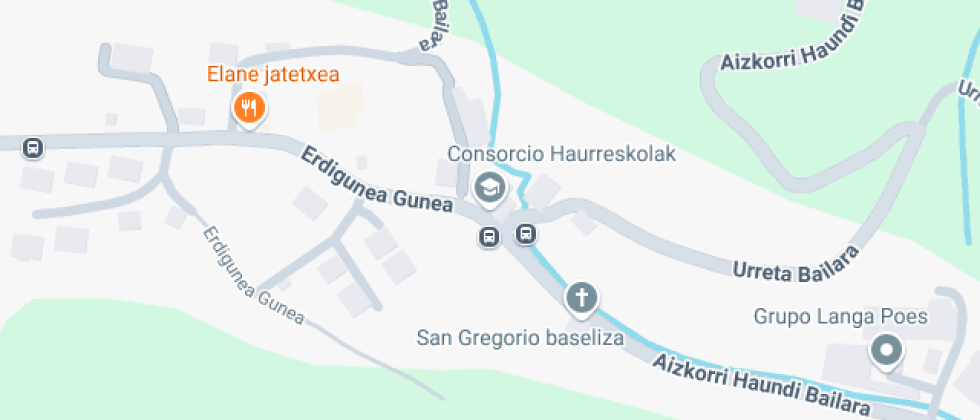
Task: Open the Elane jatetxea restaurant marker
Action: click(x=247, y=107)
